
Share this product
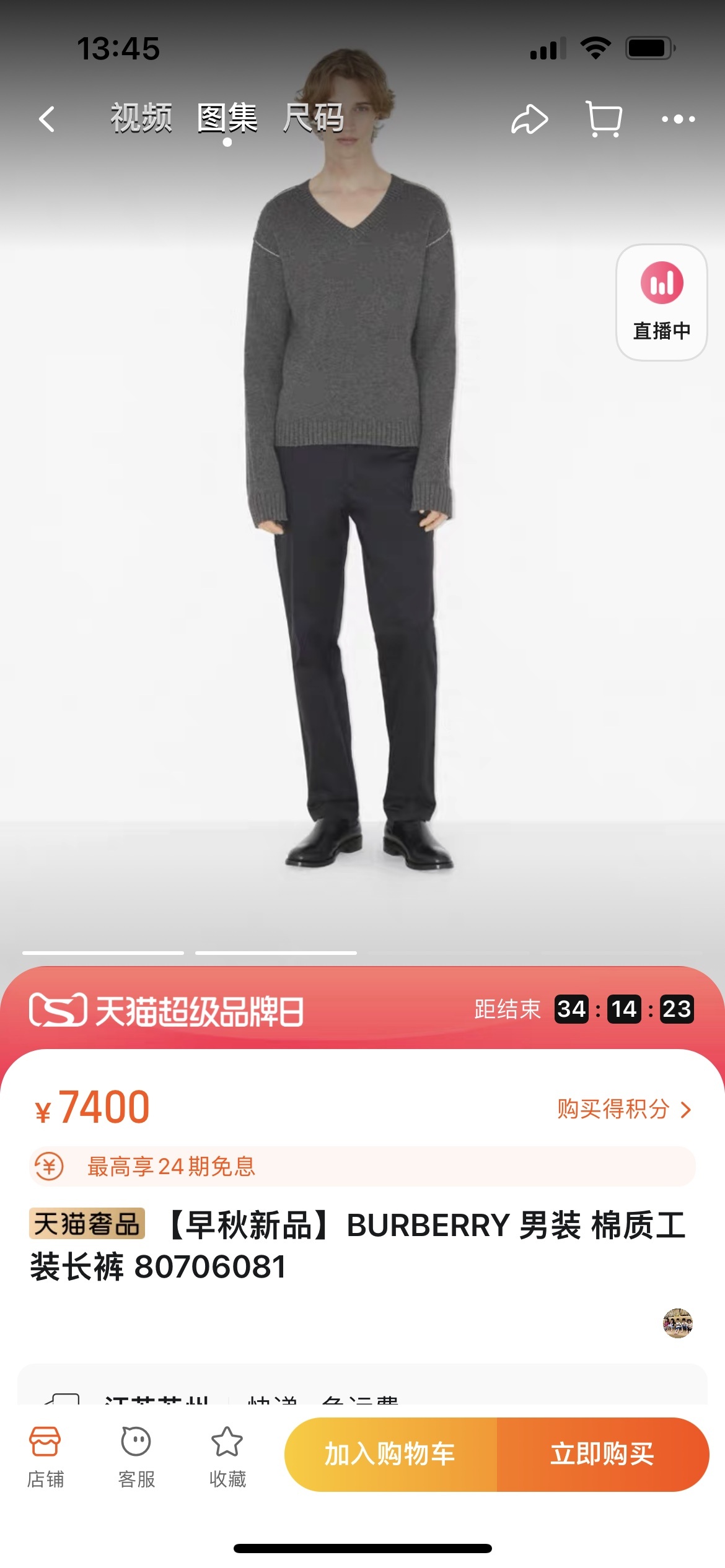tap(529, 119)
